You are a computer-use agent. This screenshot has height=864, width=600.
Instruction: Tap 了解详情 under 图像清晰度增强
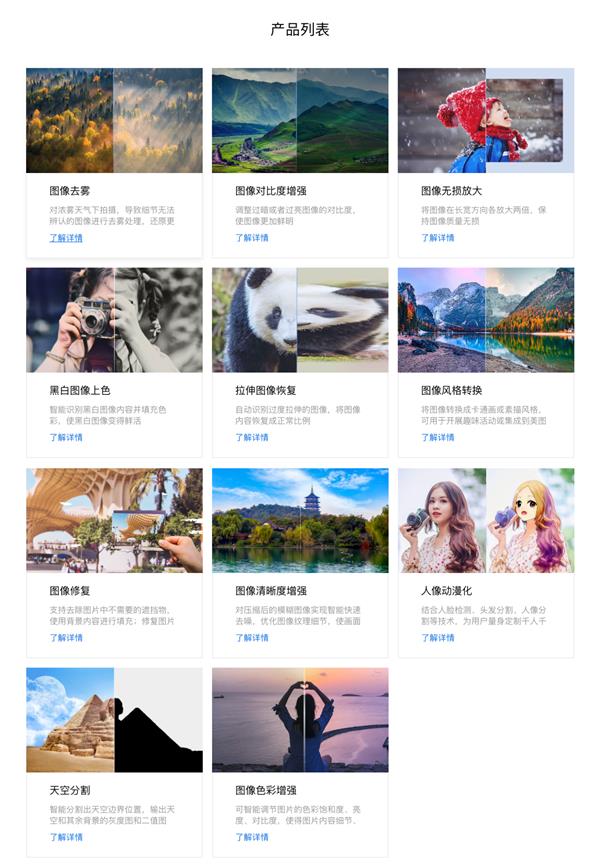point(252,637)
